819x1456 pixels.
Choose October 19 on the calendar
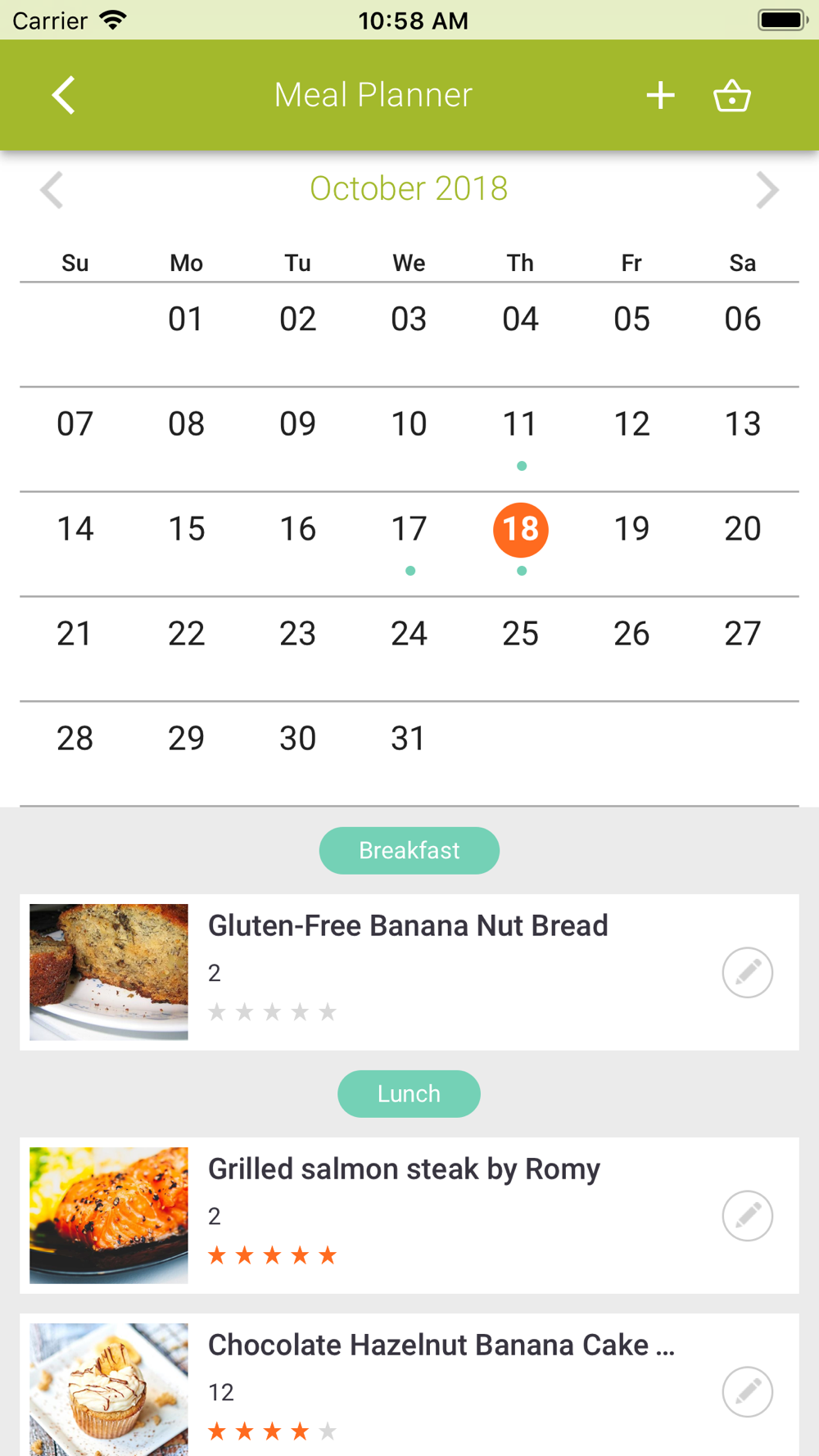pyautogui.click(x=631, y=530)
